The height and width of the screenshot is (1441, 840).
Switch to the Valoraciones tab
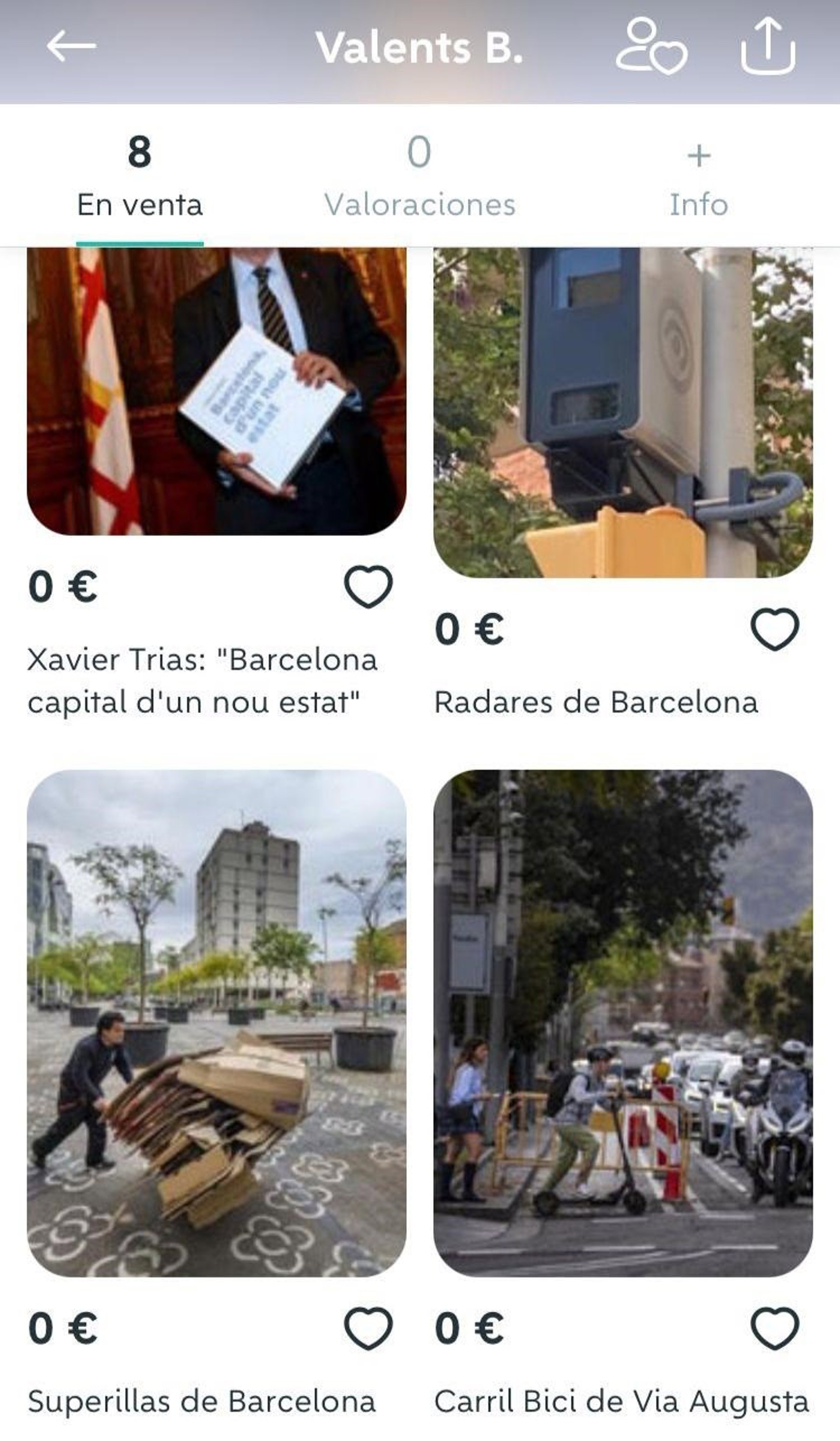420,176
